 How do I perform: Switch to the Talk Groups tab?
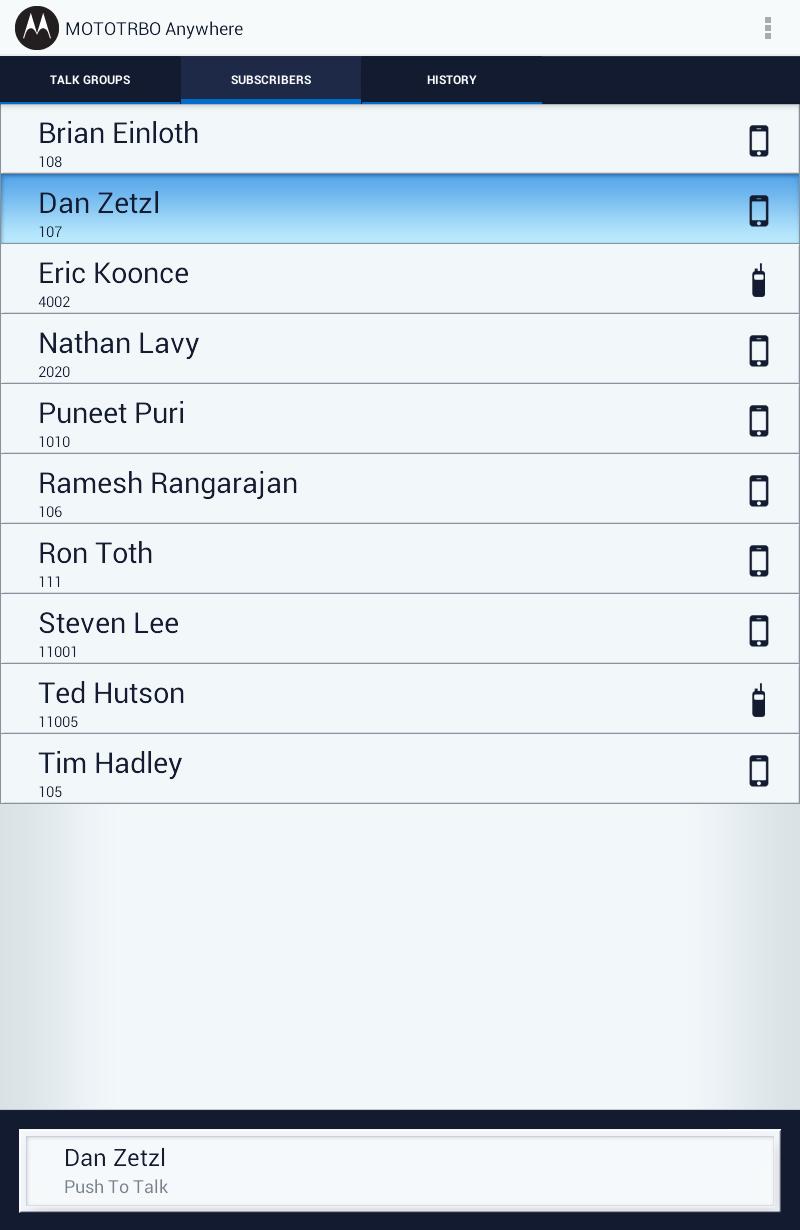[90, 80]
